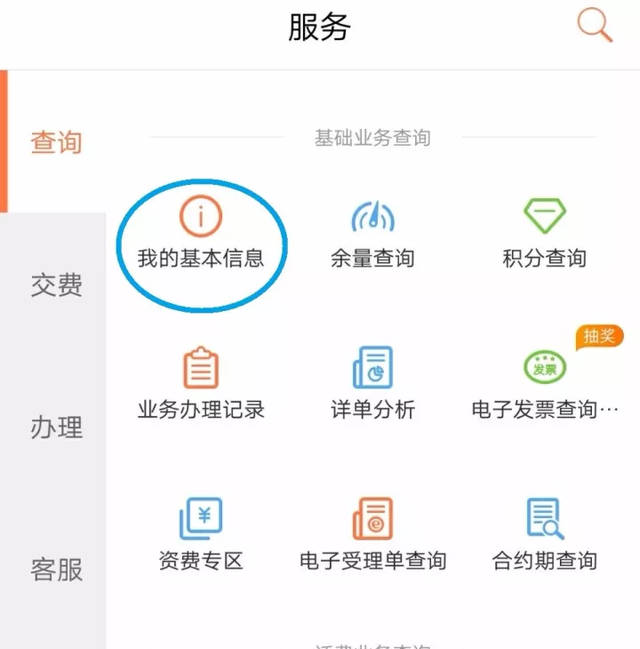
Task: Go to the 客服 side tab
Action: pyautogui.click(x=56, y=570)
